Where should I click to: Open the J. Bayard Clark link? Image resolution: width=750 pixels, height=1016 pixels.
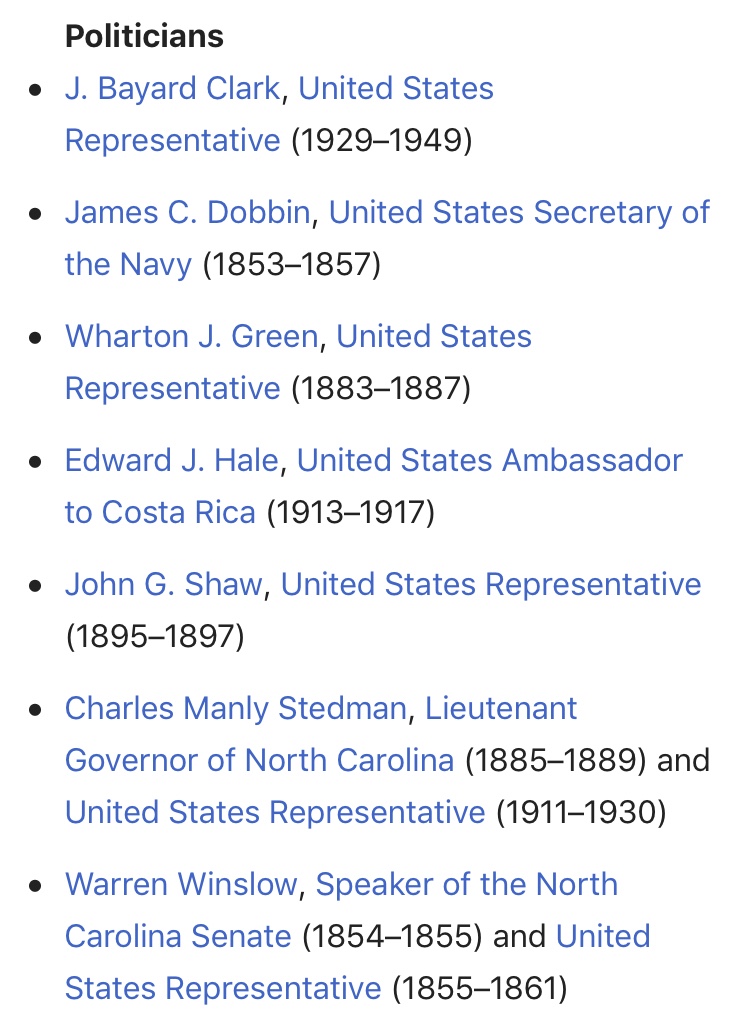(x=172, y=89)
